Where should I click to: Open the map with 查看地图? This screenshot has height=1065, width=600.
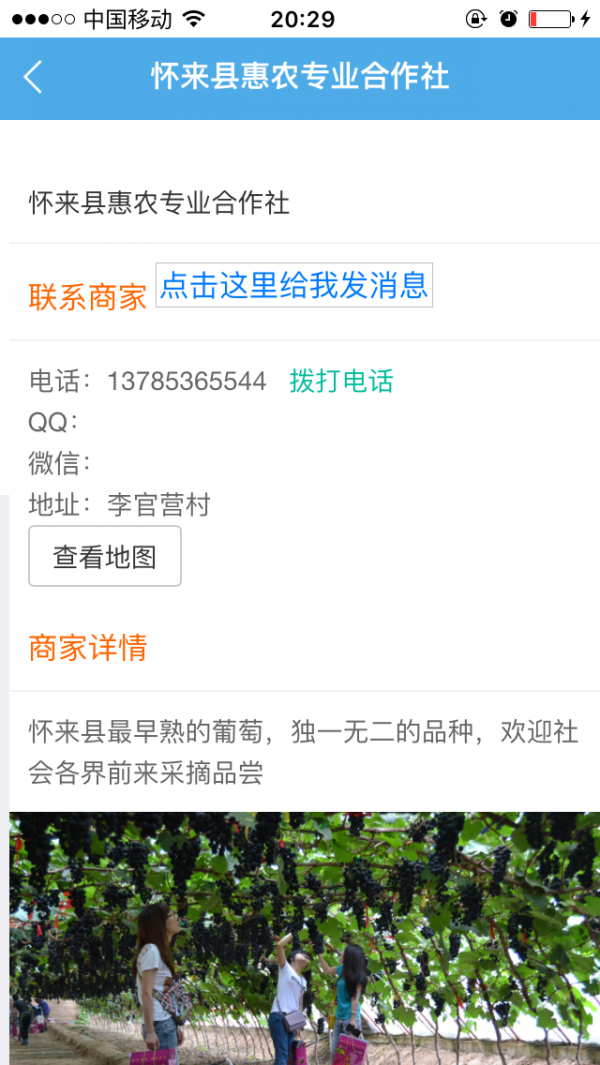point(105,556)
